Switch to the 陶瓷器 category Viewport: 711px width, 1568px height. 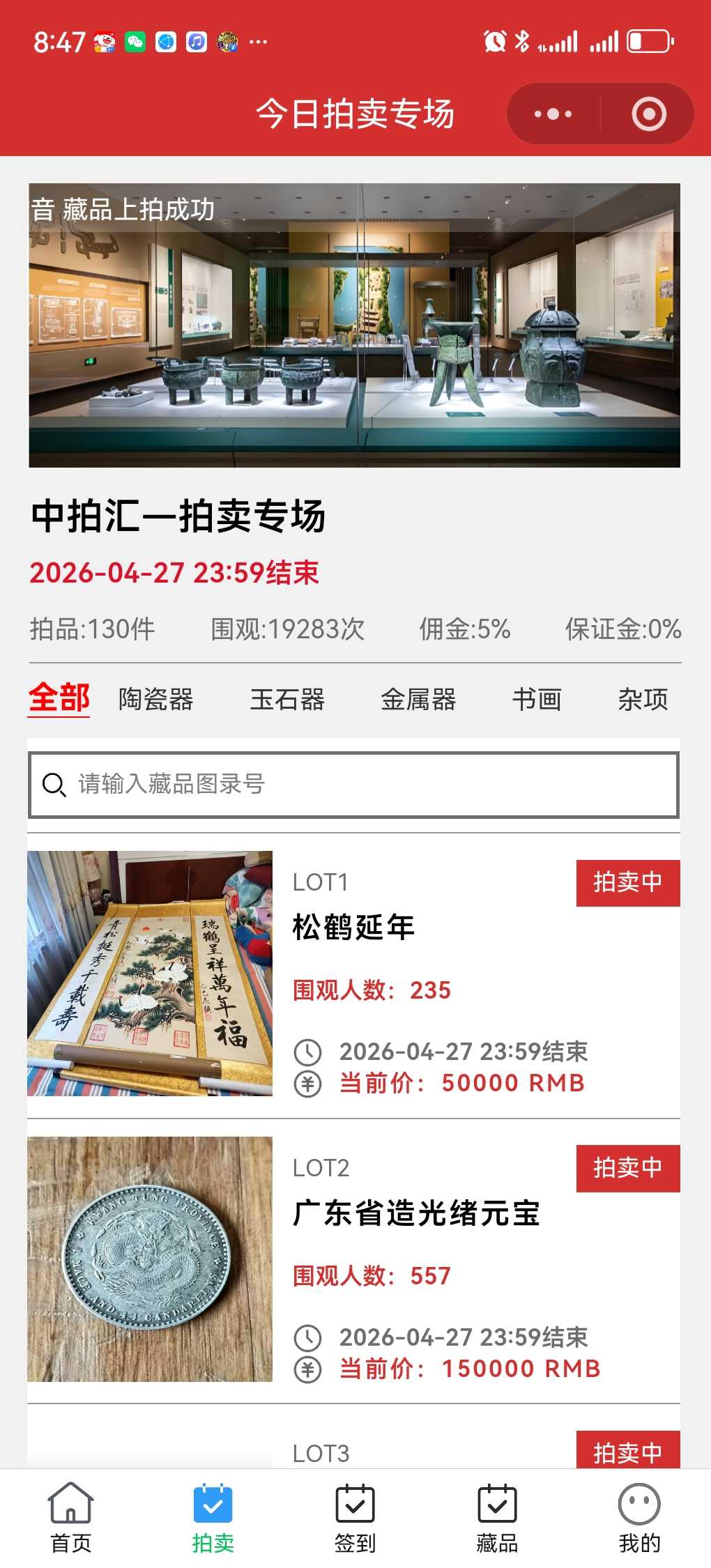click(x=156, y=699)
